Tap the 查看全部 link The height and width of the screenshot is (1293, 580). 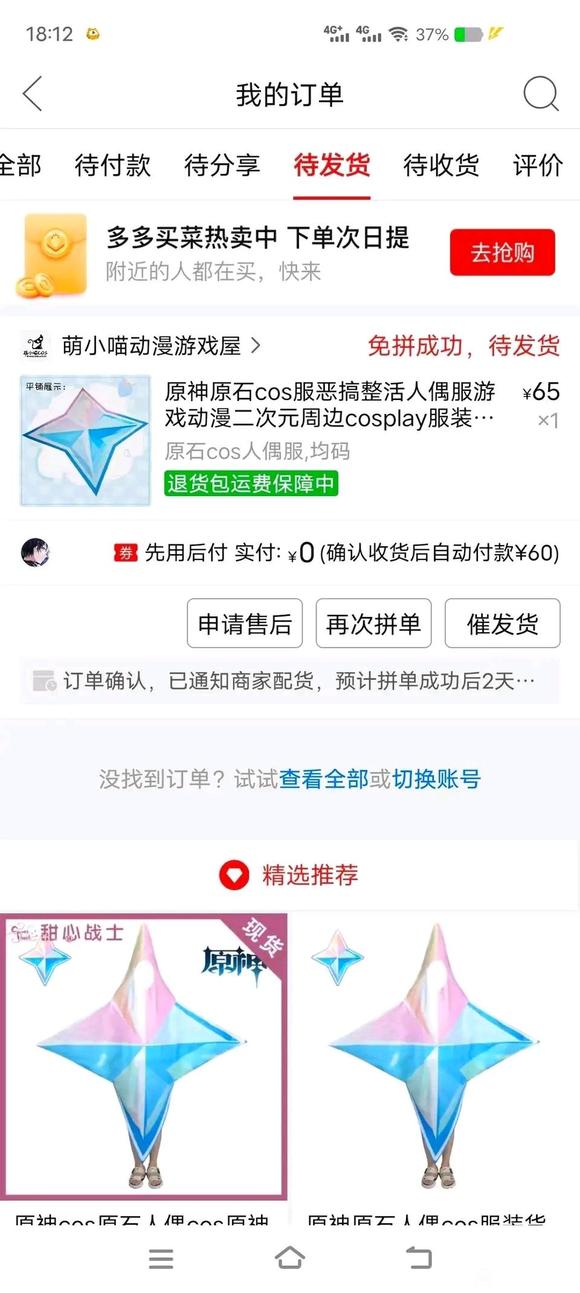pos(324,779)
